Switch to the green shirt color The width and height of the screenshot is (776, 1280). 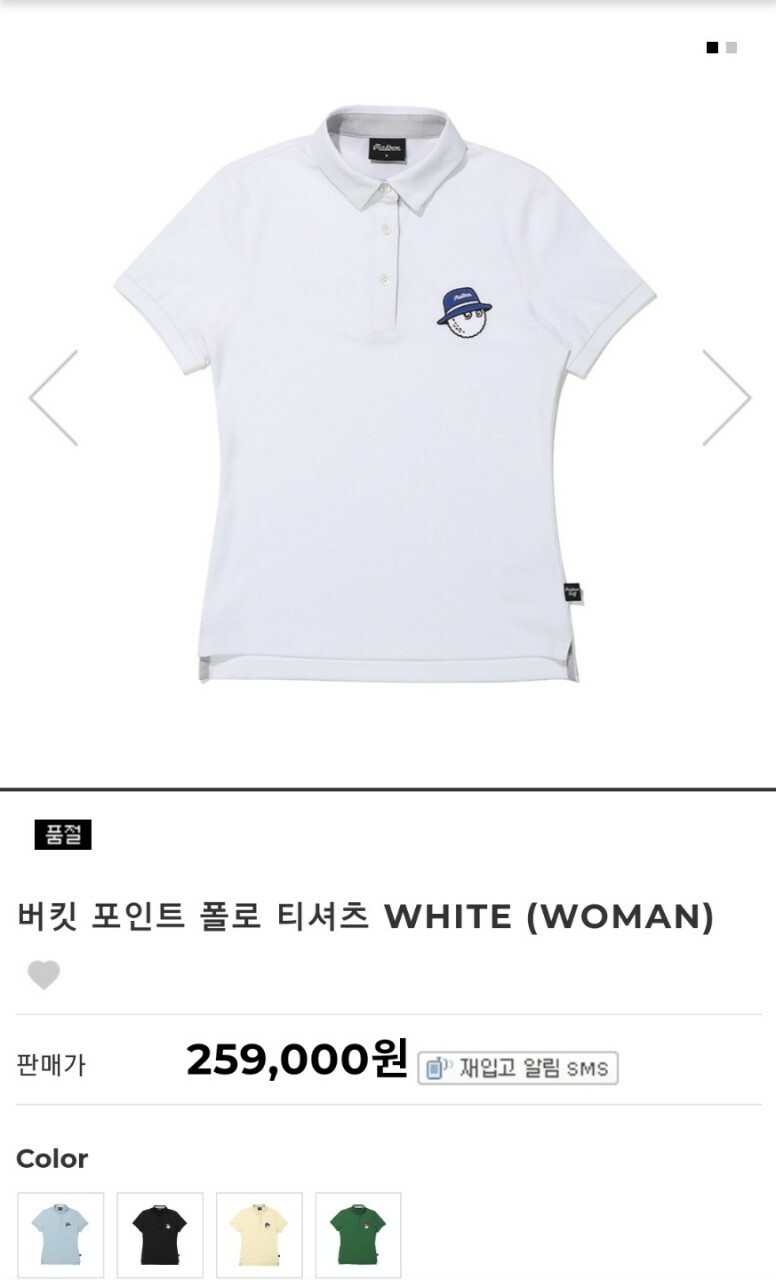point(358,1235)
